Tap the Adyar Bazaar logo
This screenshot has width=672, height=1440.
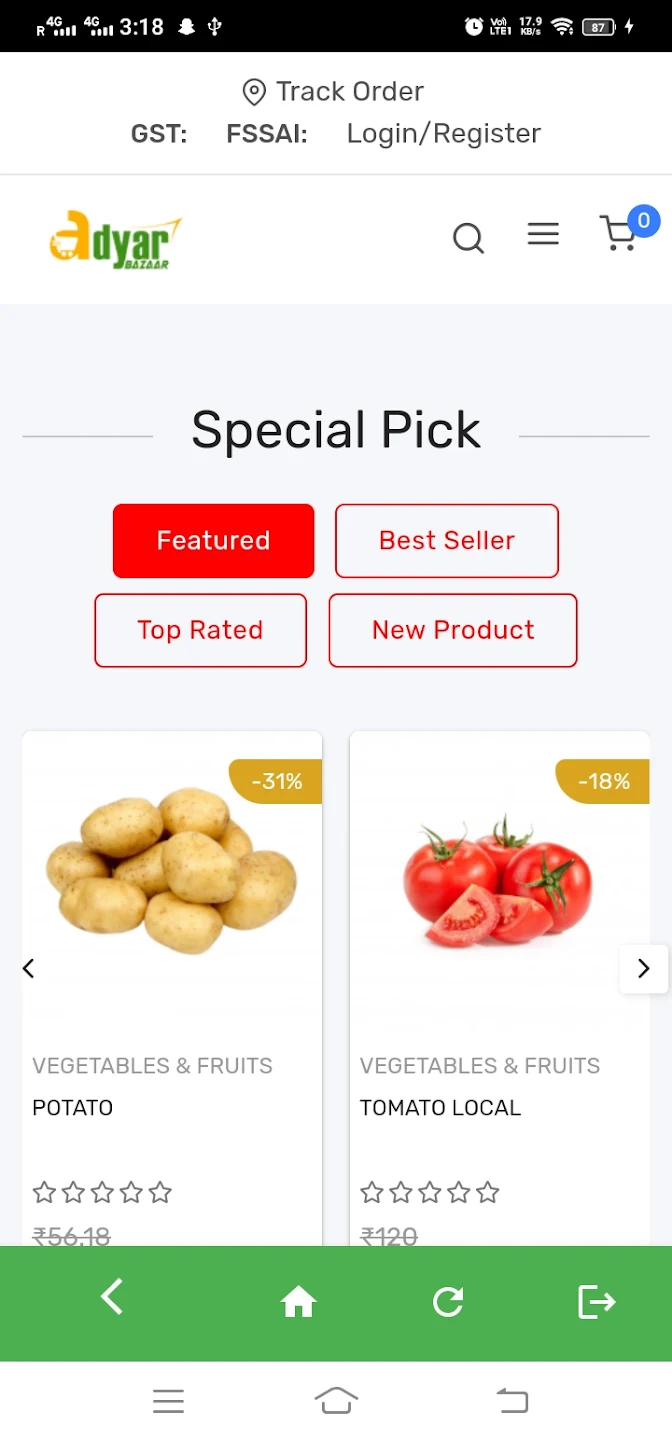coord(116,240)
